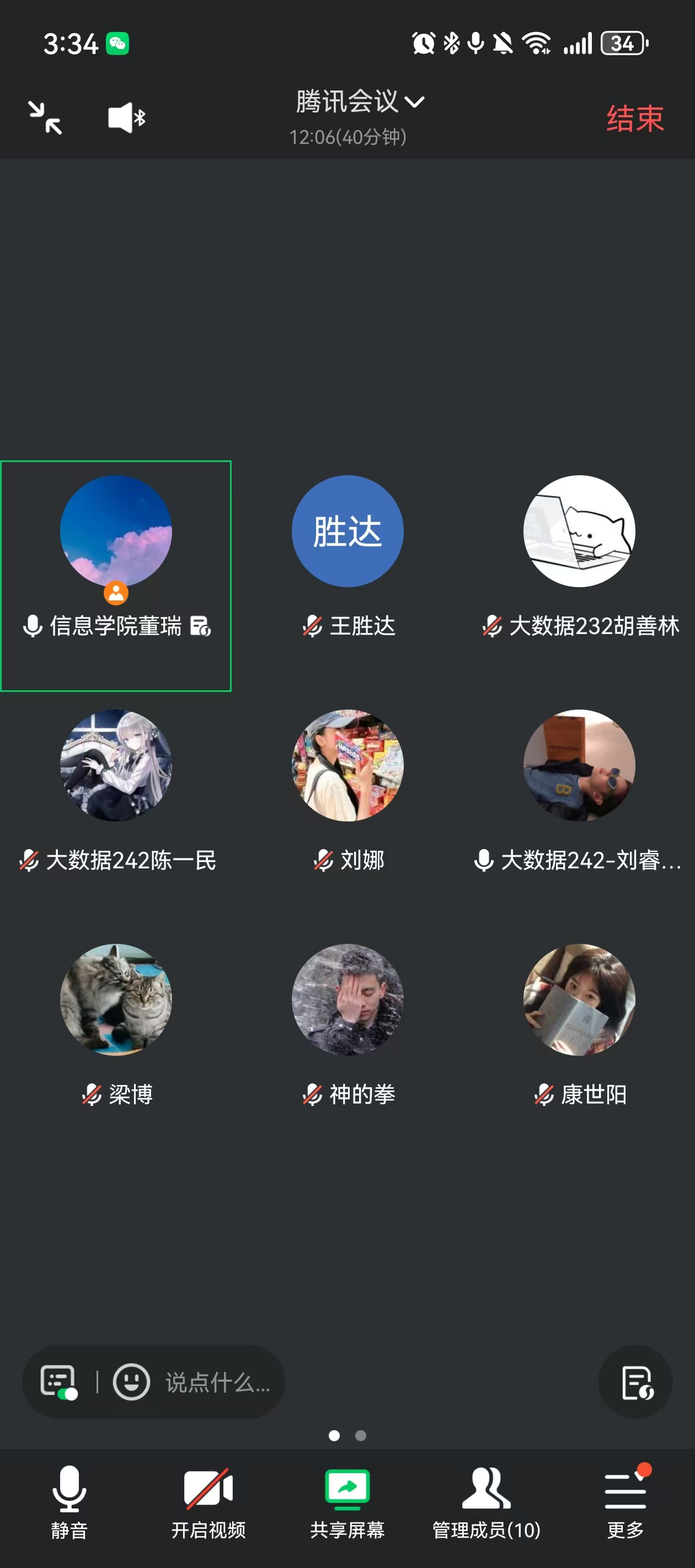End the meeting with 结束

[634, 118]
